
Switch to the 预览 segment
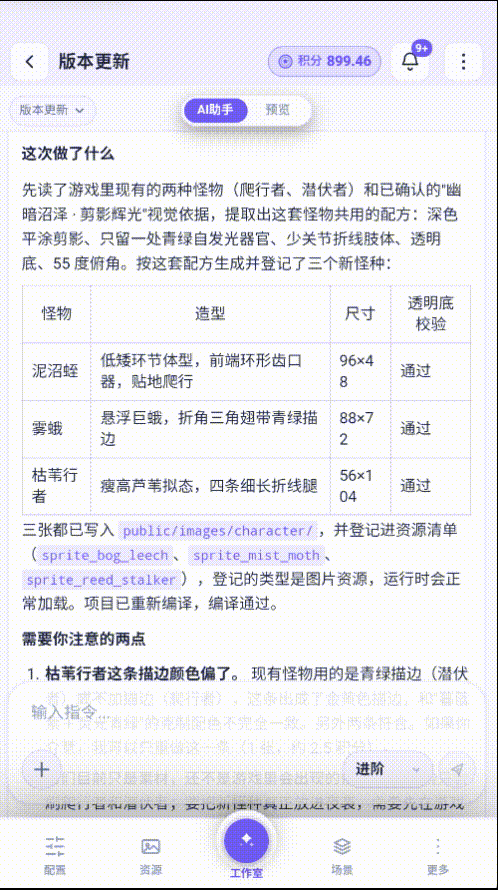pyautogui.click(x=278, y=110)
